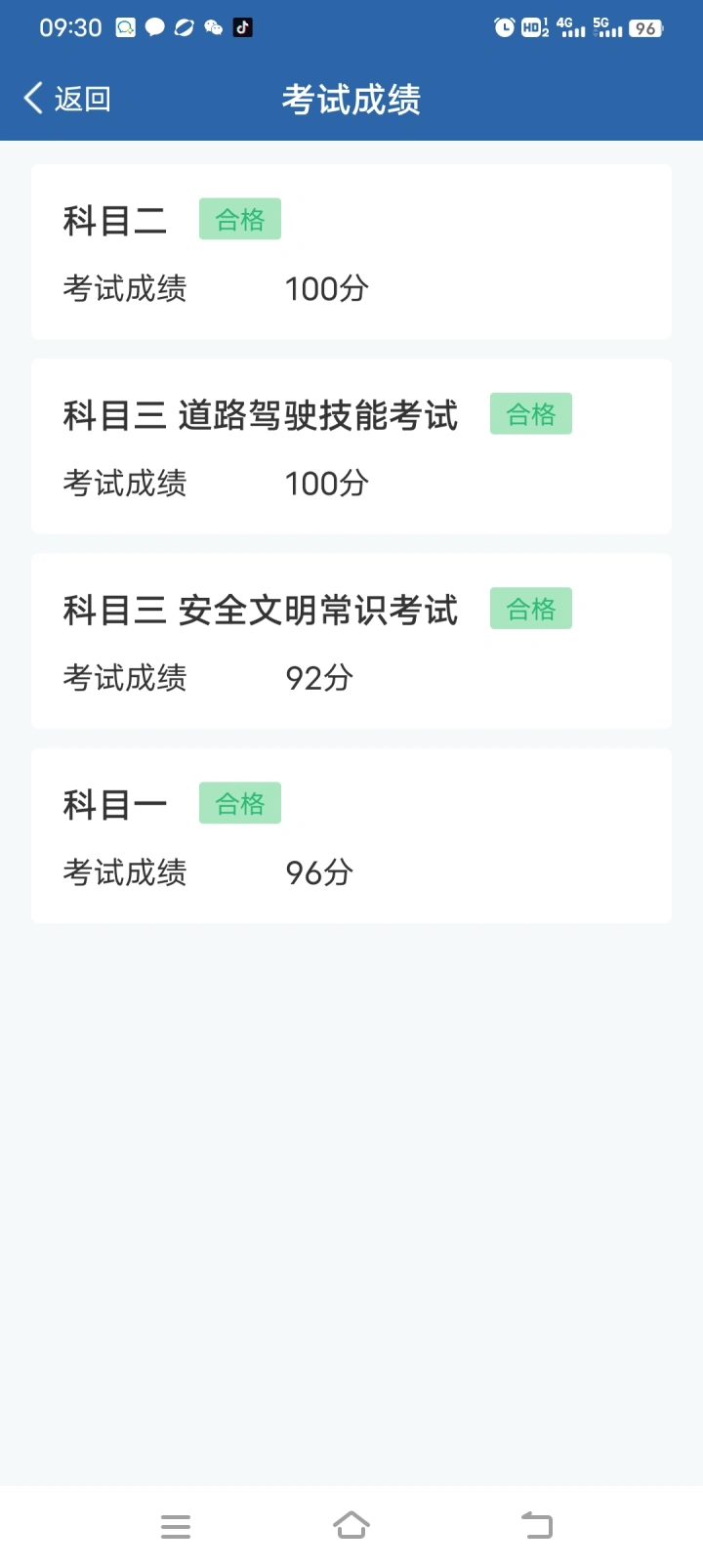Go to the phone's home screen
This screenshot has width=703, height=1568.
(x=351, y=1525)
